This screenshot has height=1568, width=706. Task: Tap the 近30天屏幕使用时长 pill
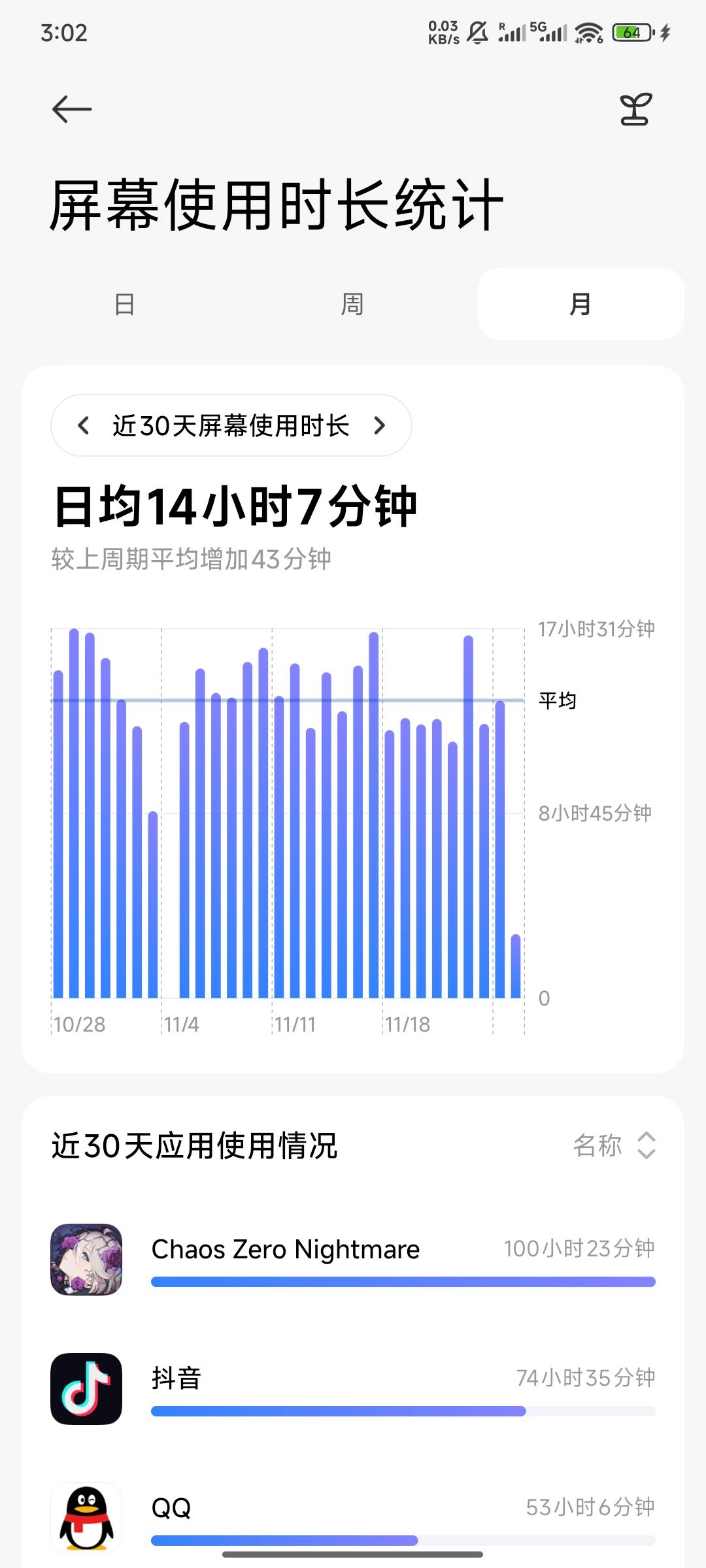click(x=230, y=425)
